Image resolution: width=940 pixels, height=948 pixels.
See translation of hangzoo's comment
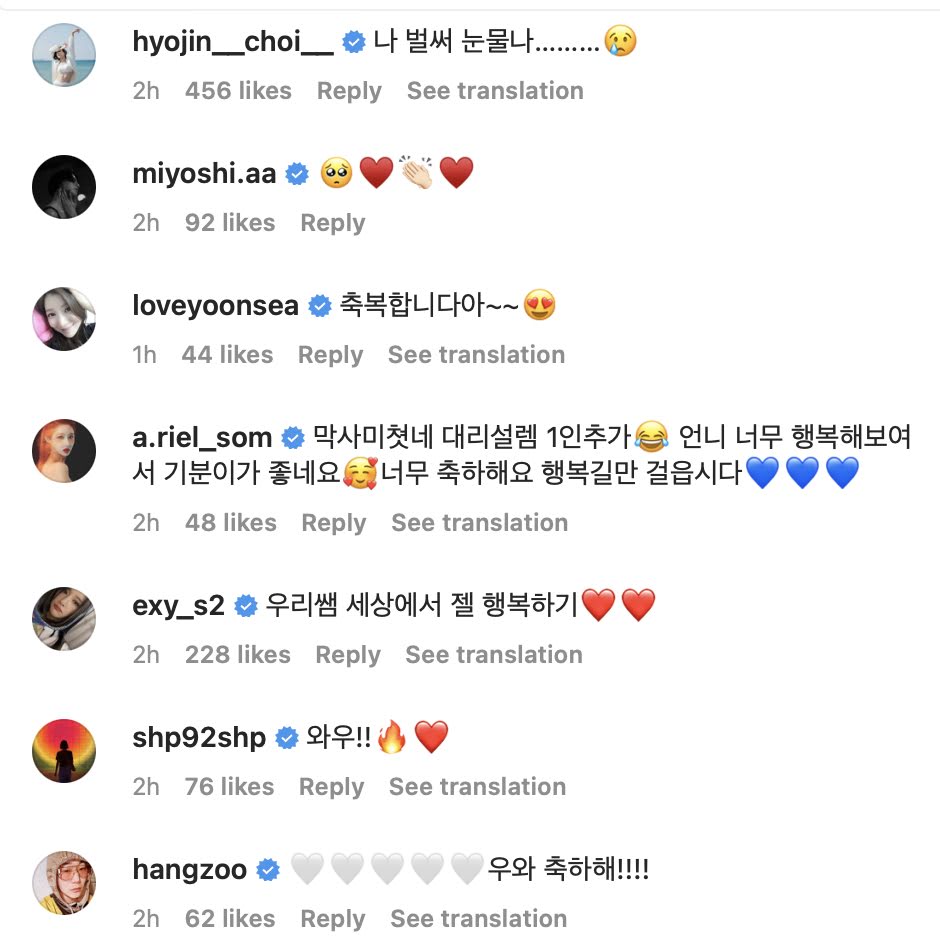click(479, 919)
